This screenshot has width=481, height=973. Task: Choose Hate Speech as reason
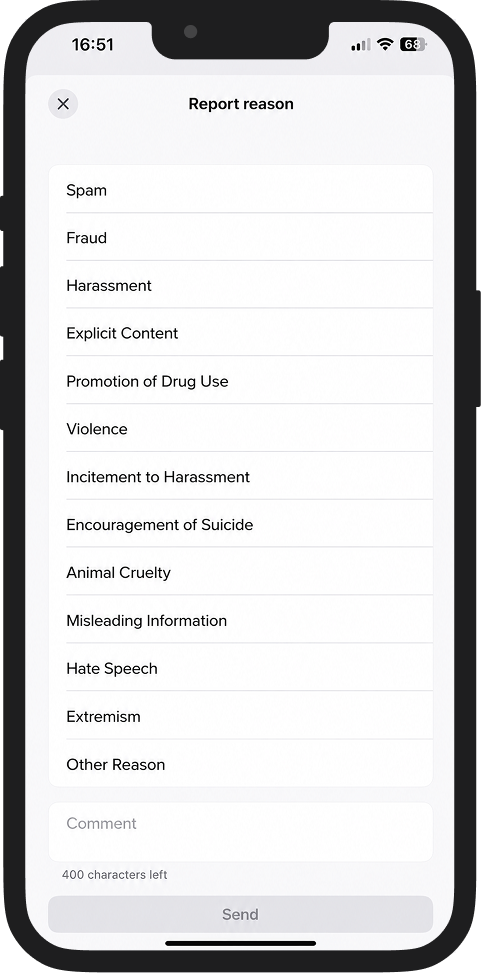241,668
